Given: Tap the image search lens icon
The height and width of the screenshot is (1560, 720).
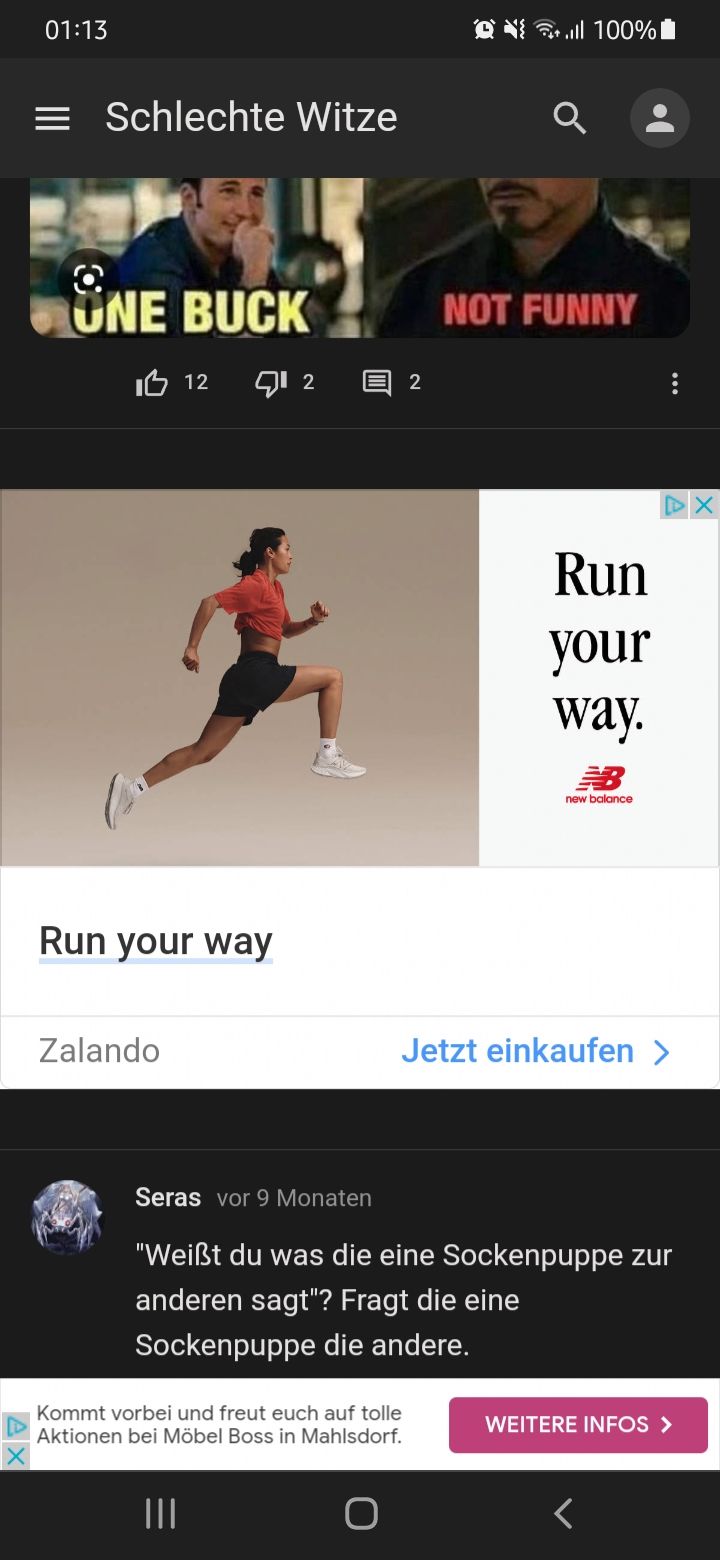Looking at the screenshot, I should click(88, 279).
